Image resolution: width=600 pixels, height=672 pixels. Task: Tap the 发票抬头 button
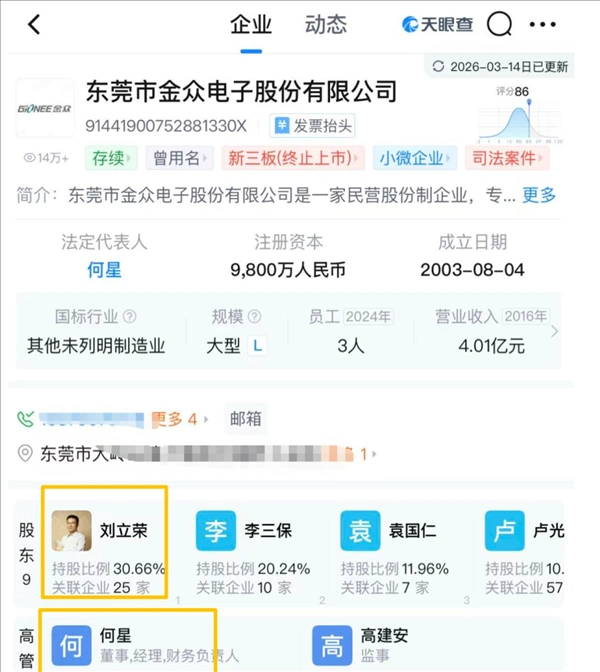point(314,126)
